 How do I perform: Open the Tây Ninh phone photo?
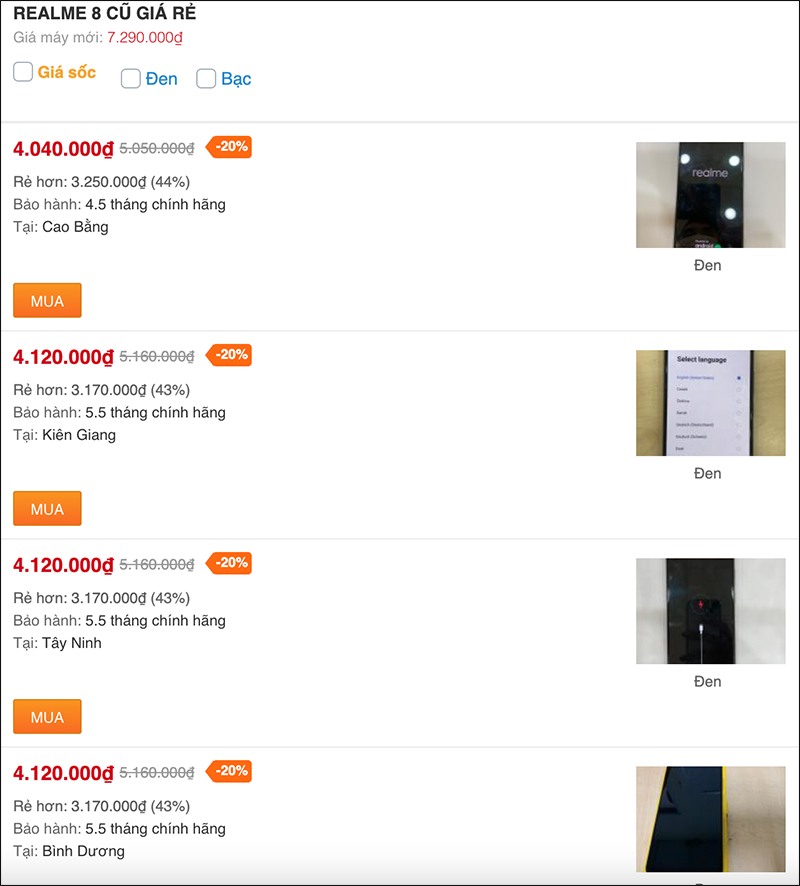tap(710, 611)
